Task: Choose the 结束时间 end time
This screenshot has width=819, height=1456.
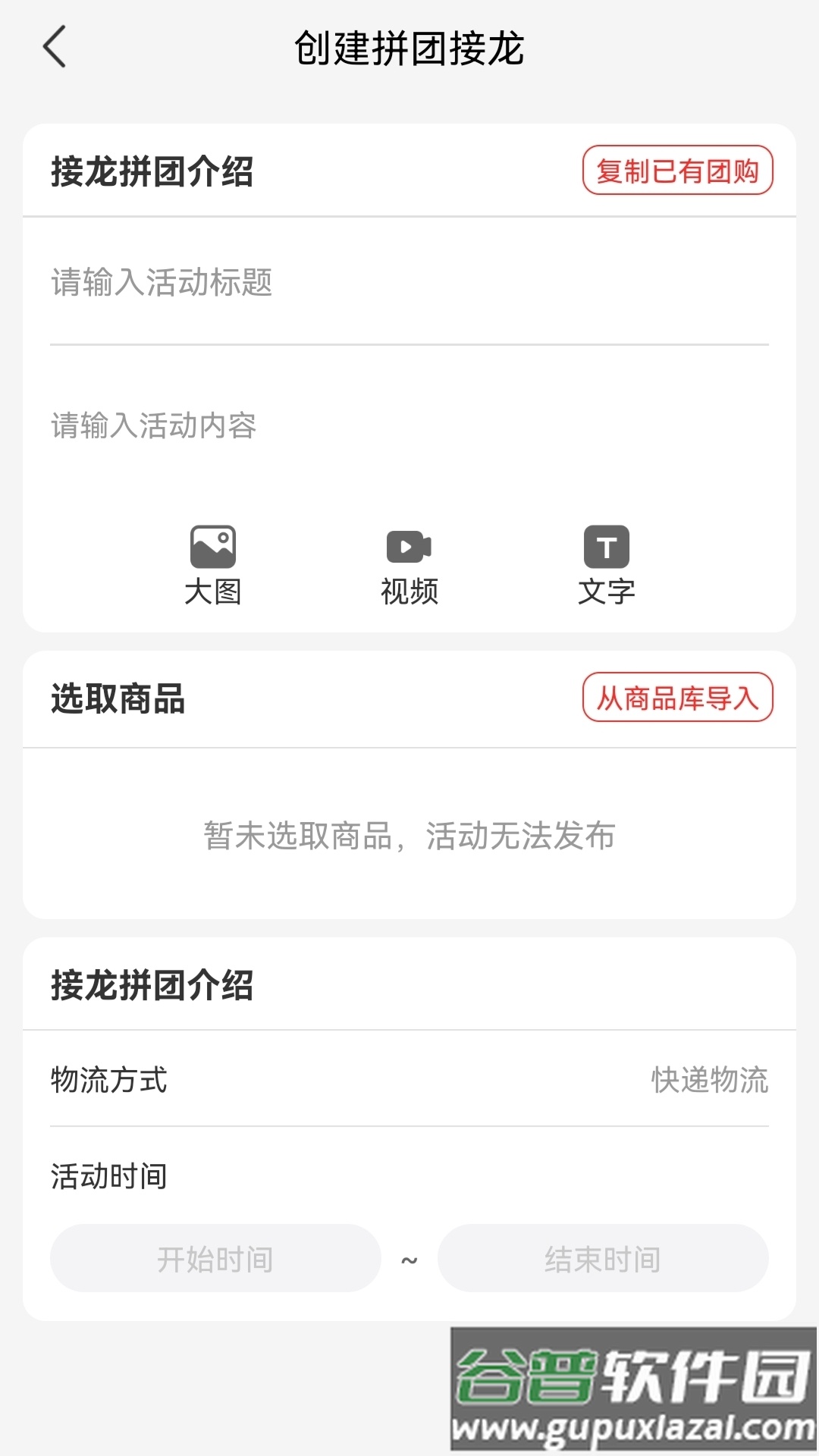Action: click(x=603, y=1259)
